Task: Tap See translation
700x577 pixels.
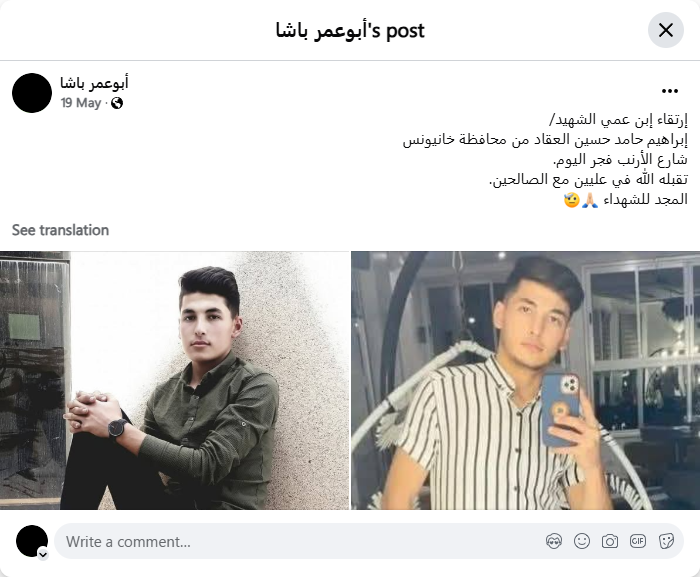Action: 60,230
